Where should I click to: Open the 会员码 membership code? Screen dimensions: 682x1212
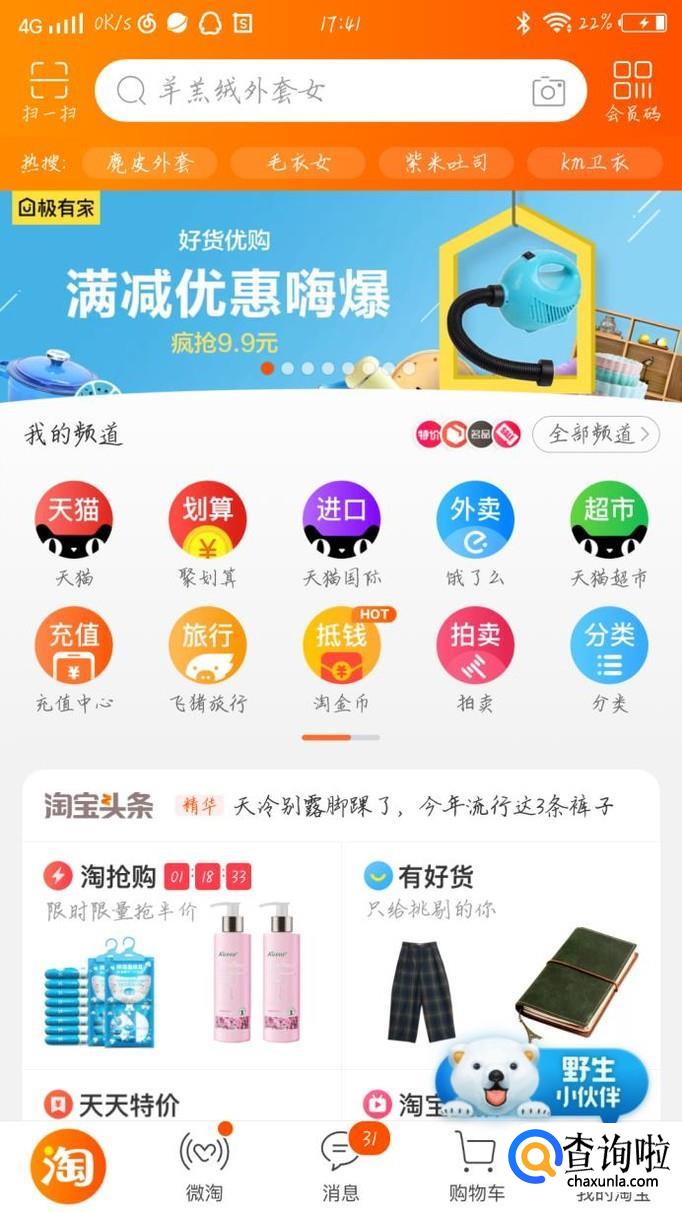pyautogui.click(x=633, y=91)
